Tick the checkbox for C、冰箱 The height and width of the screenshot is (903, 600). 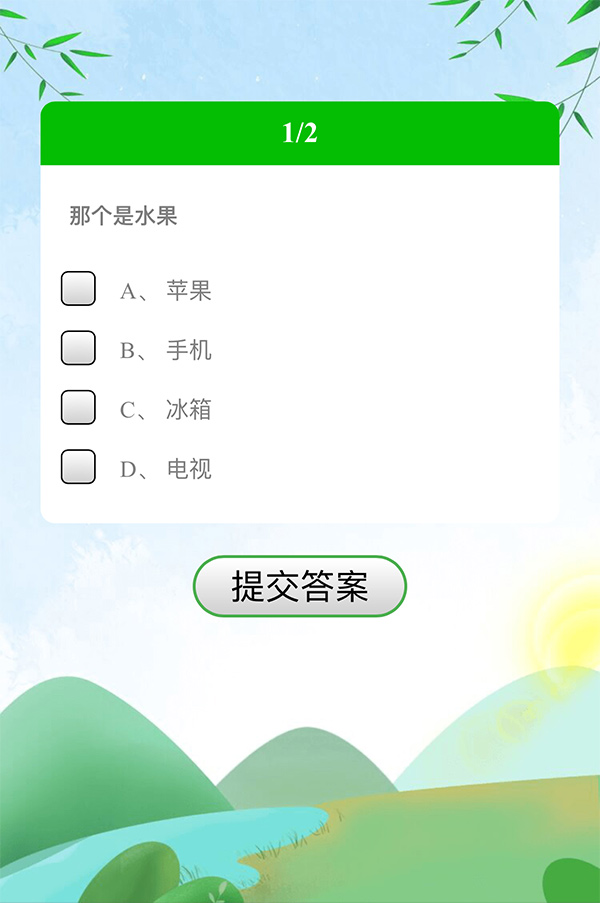[78, 408]
